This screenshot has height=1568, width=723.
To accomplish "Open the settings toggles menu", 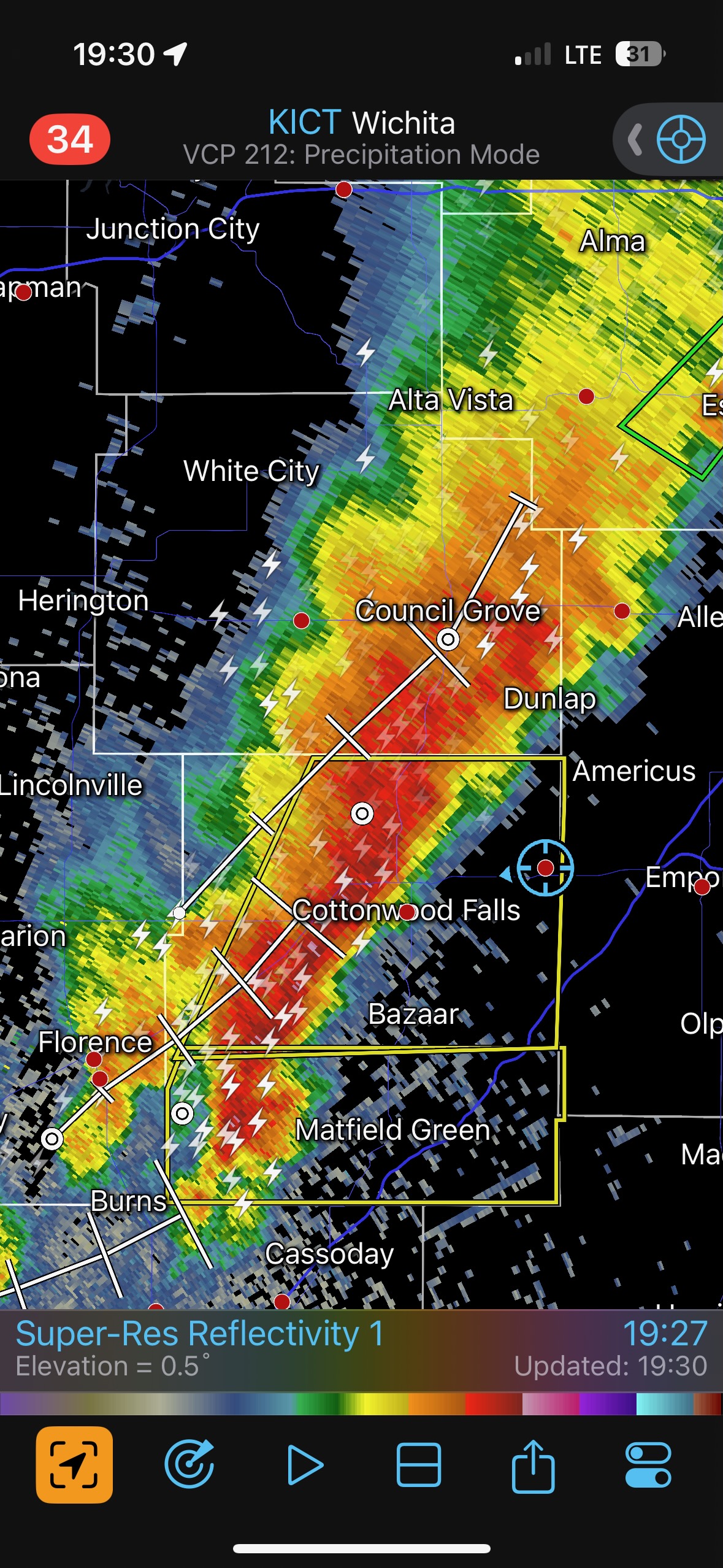I will pyautogui.click(x=648, y=1464).
